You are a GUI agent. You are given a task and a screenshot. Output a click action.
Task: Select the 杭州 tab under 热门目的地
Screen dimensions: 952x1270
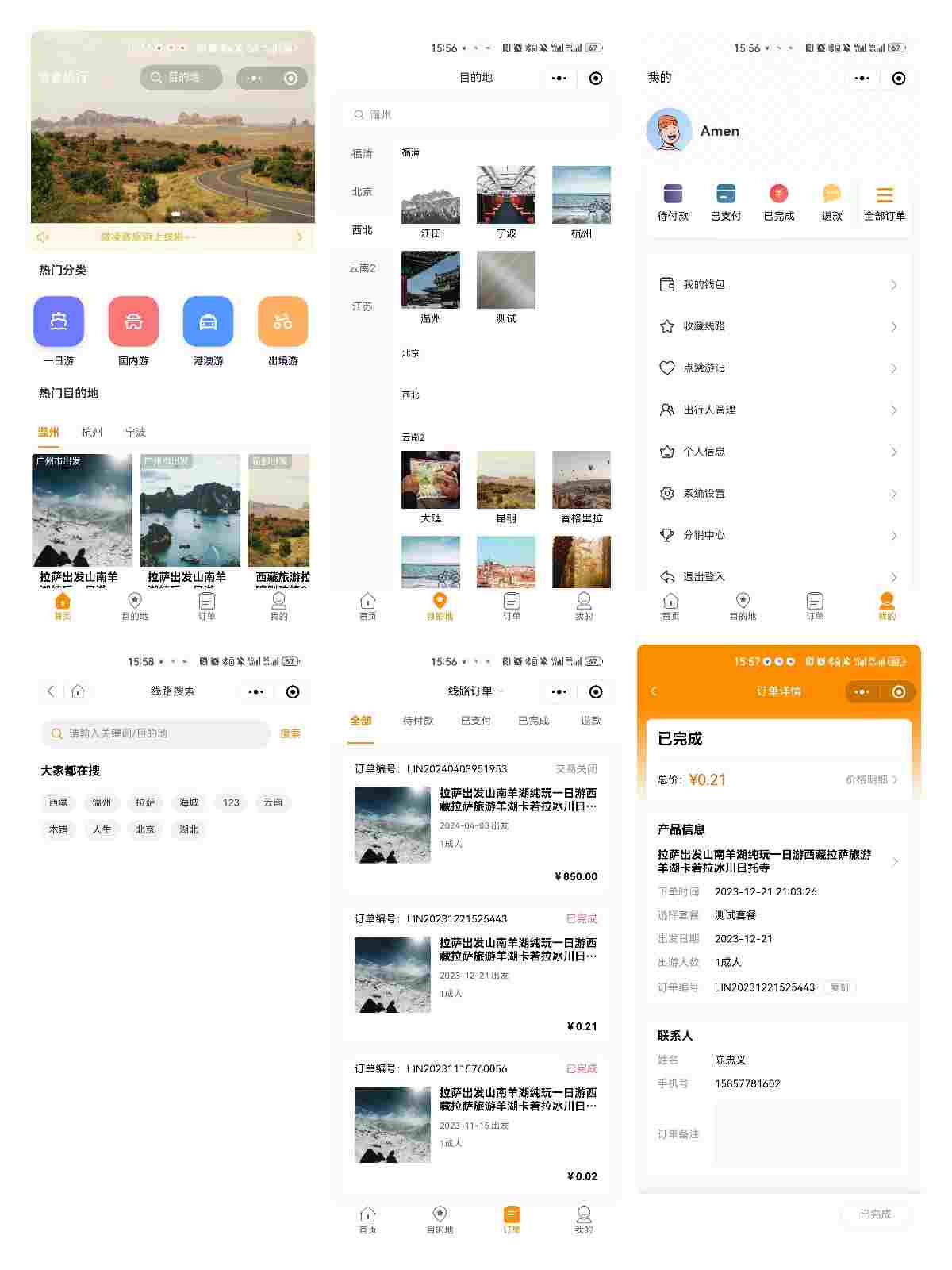point(93,432)
